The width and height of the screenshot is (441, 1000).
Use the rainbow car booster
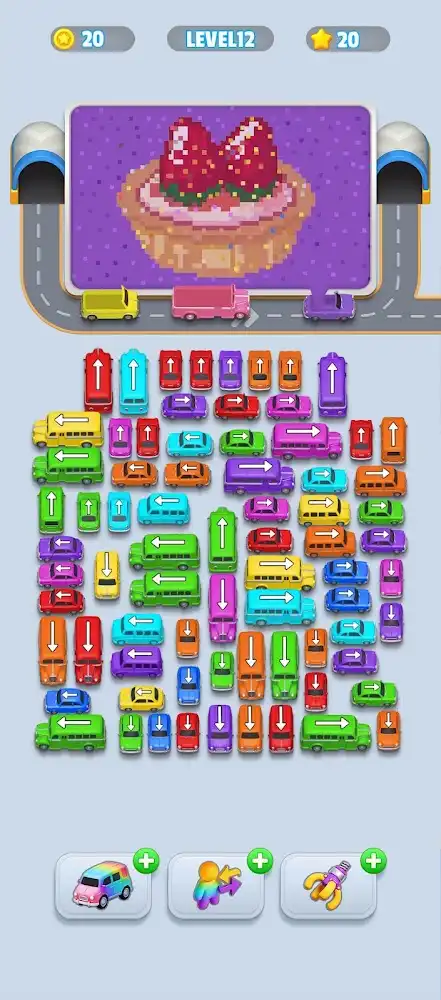103,886
